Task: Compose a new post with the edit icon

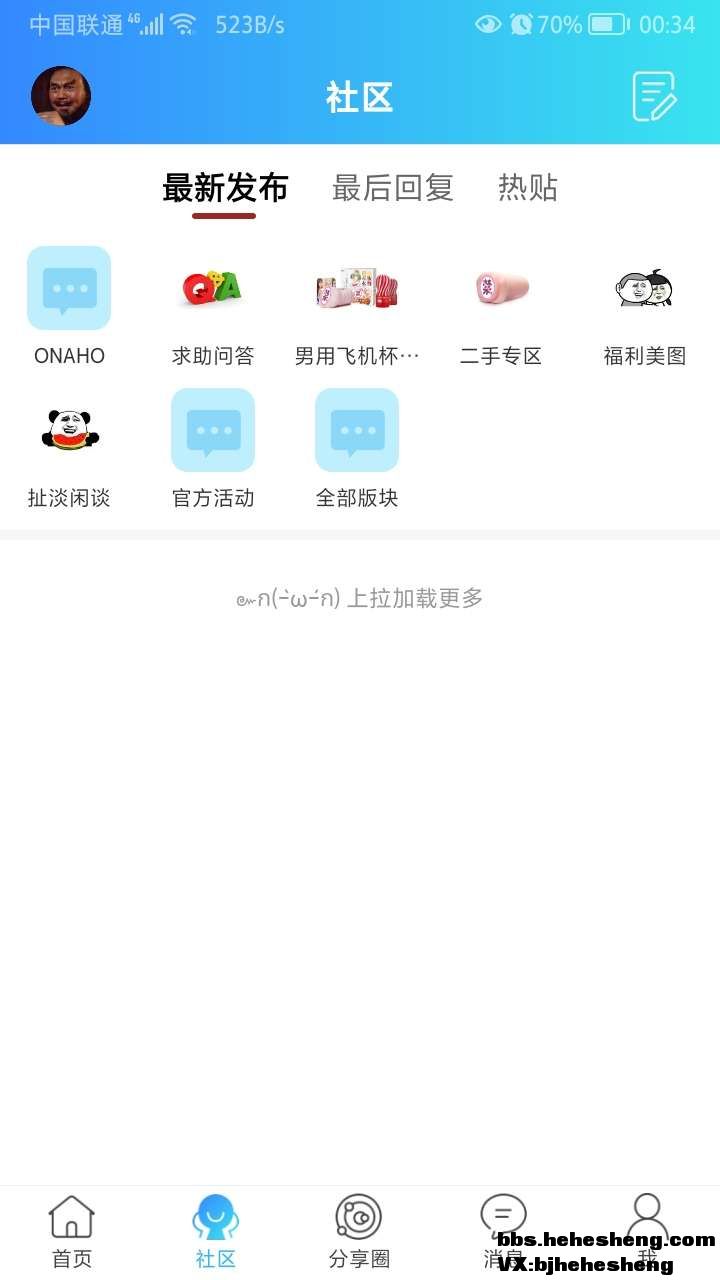Action: (655, 97)
